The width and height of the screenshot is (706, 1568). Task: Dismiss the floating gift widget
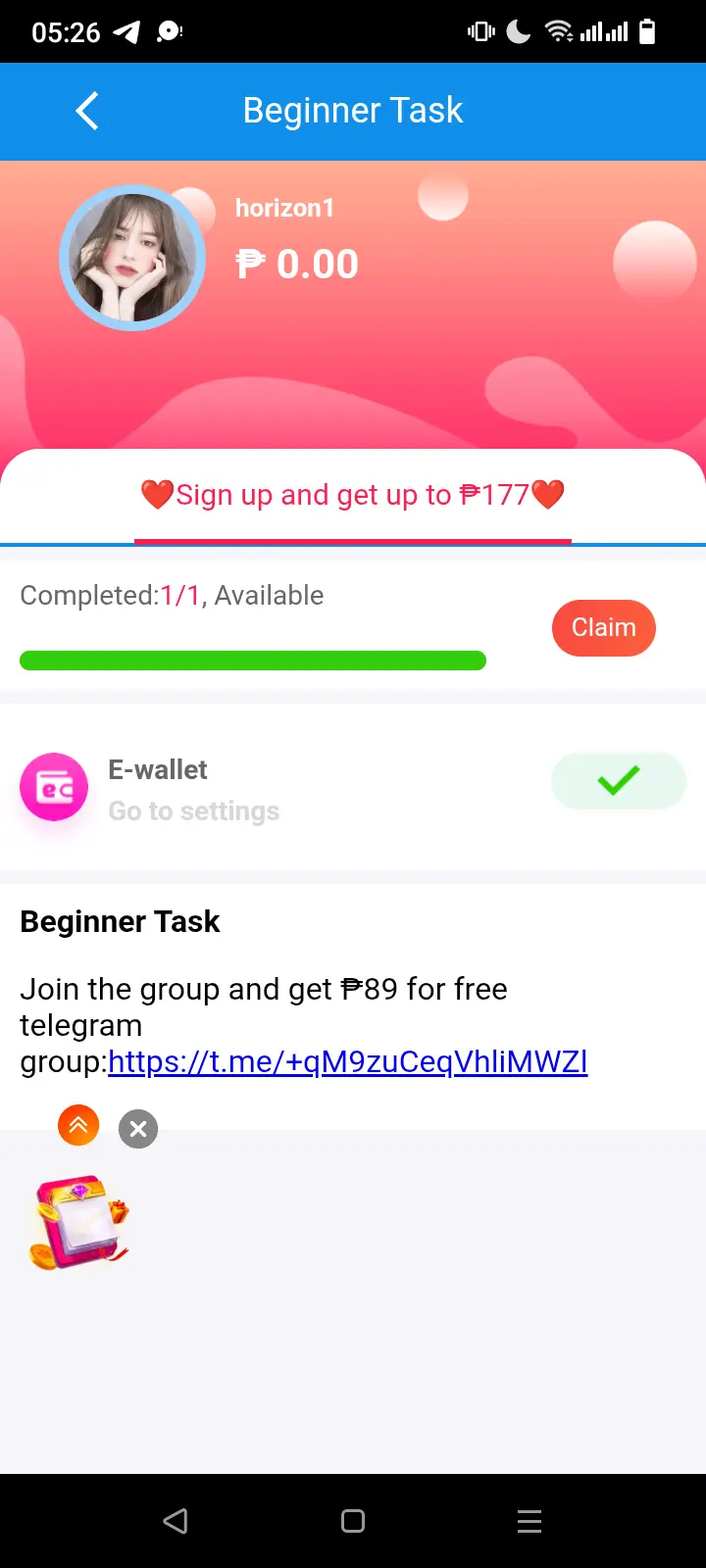coord(138,1129)
